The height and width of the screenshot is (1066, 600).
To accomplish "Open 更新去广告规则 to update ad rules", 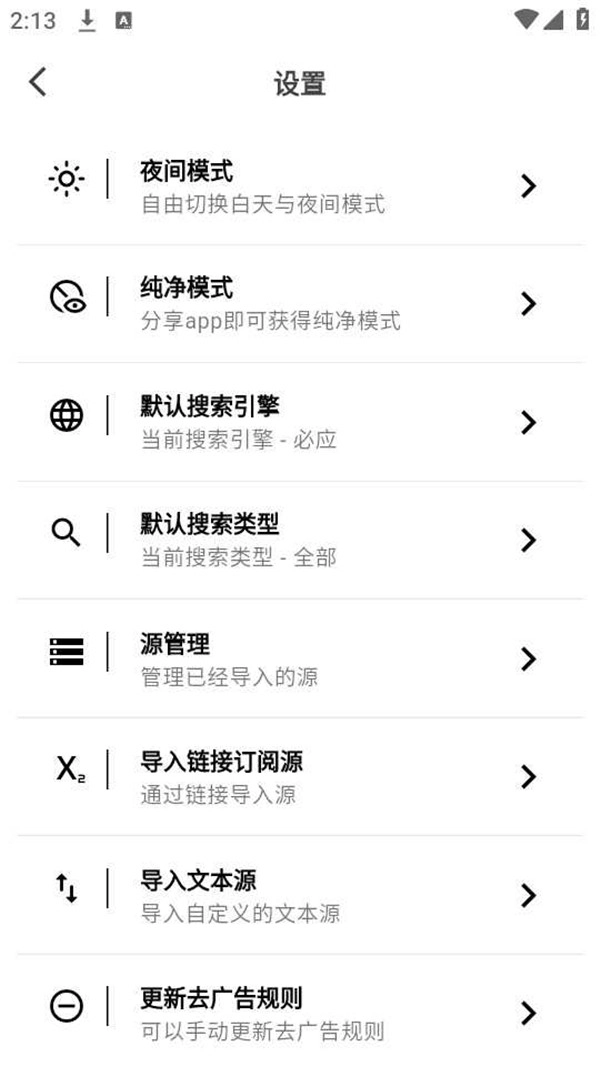I will [300, 1013].
